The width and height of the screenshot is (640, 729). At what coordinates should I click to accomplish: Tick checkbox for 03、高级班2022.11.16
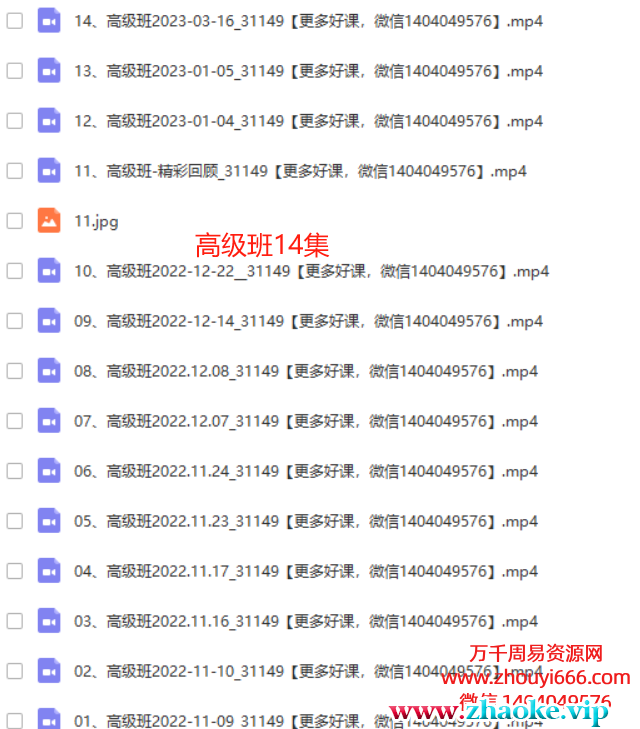pyautogui.click(x=14, y=621)
